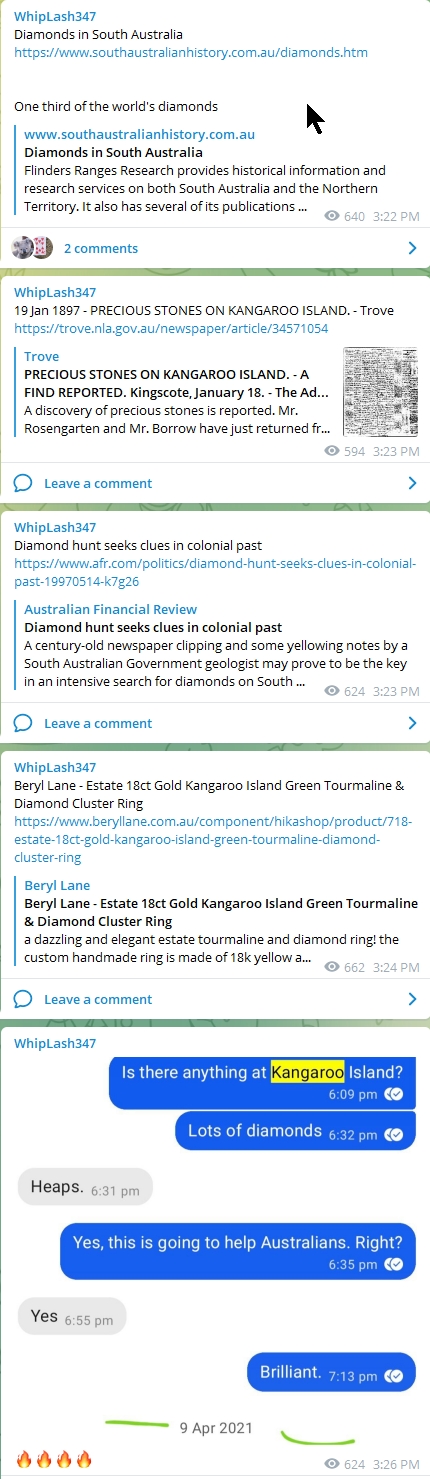Leave a comment on the Diamond hunt post

click(x=215, y=723)
